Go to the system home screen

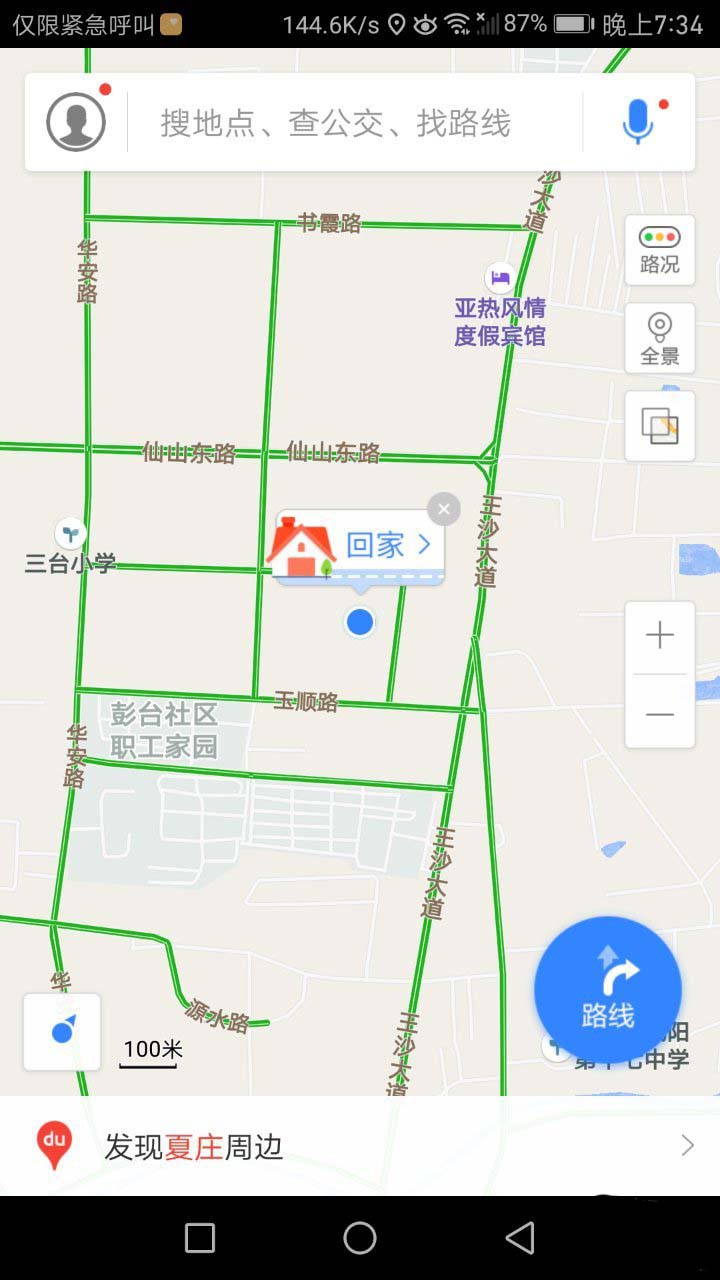pyautogui.click(x=360, y=1238)
